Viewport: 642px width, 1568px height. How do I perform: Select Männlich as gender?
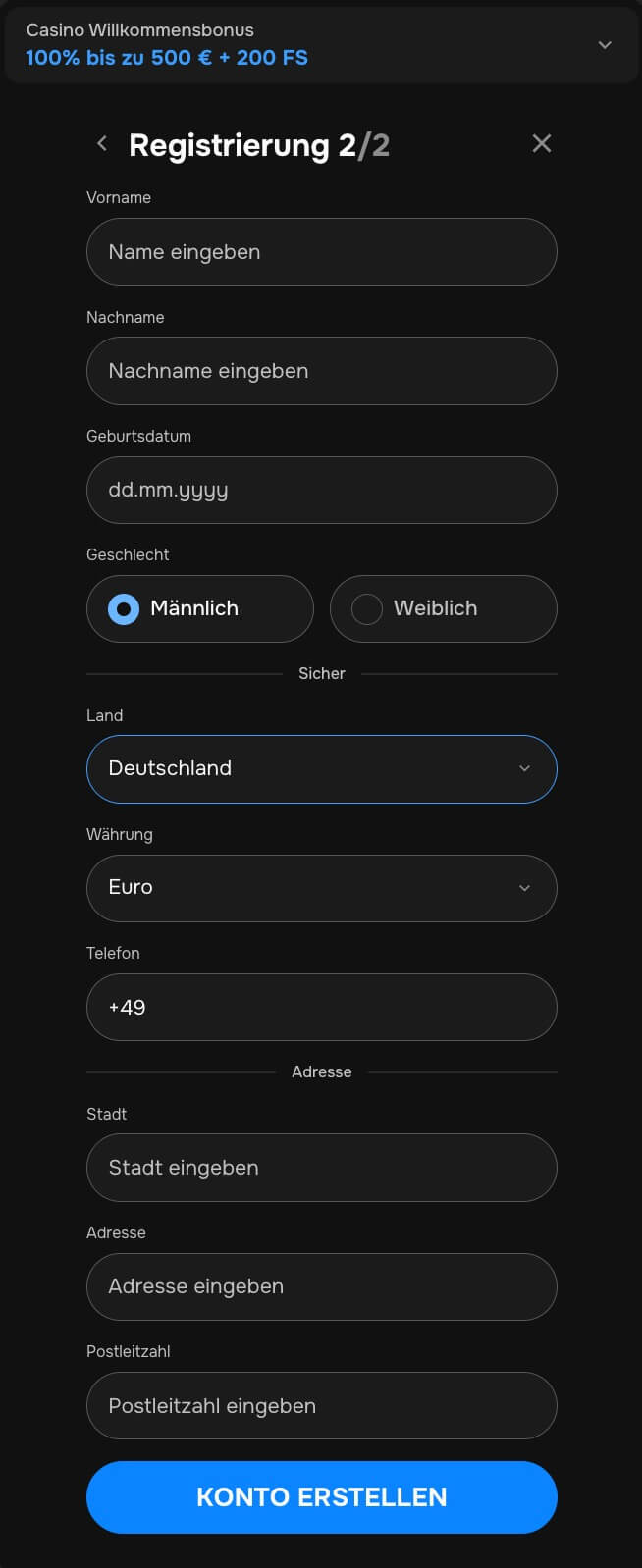[x=200, y=608]
